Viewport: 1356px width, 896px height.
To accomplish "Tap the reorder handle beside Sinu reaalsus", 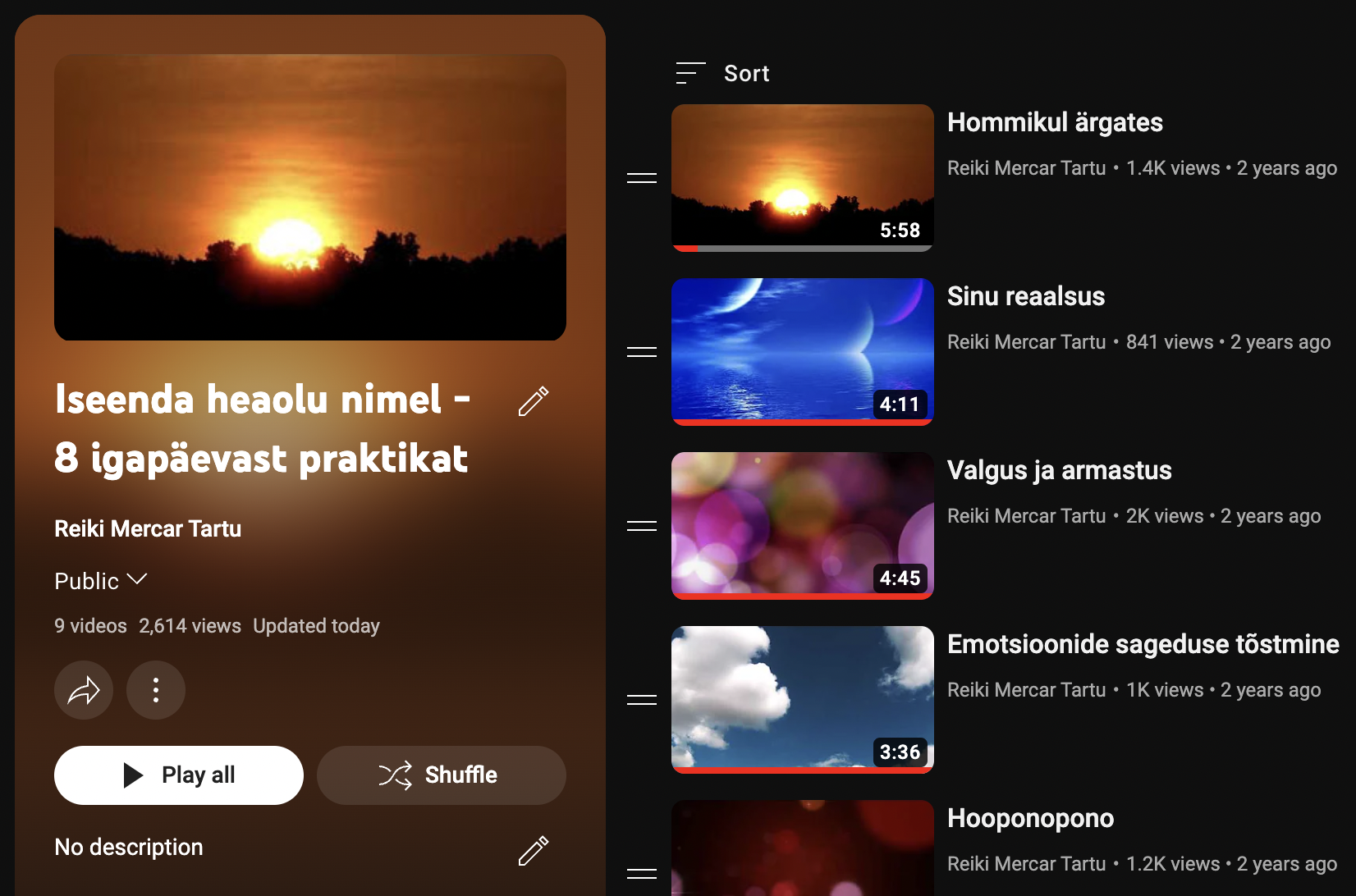I will [642, 352].
